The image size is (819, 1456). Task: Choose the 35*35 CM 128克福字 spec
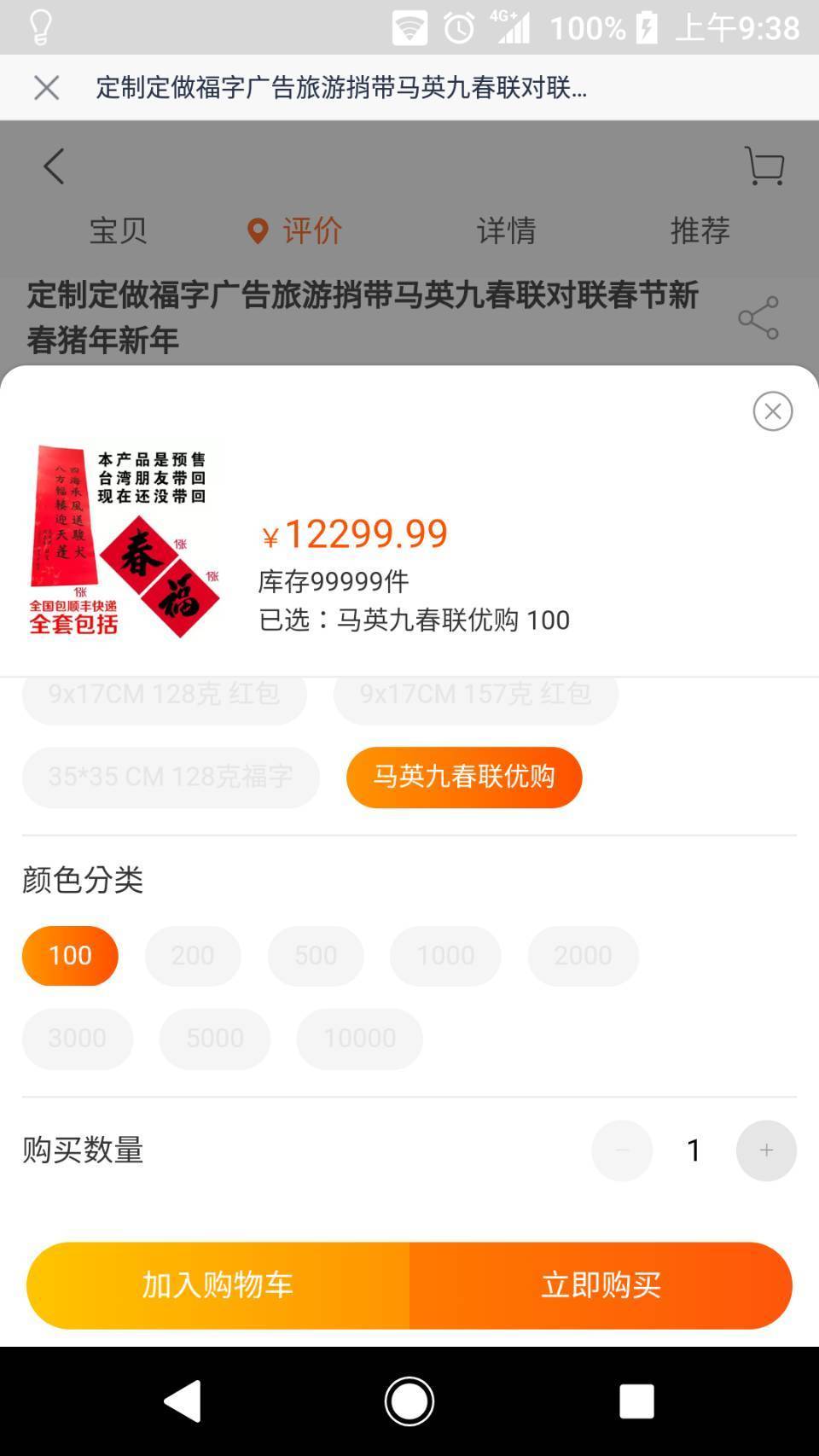click(170, 777)
